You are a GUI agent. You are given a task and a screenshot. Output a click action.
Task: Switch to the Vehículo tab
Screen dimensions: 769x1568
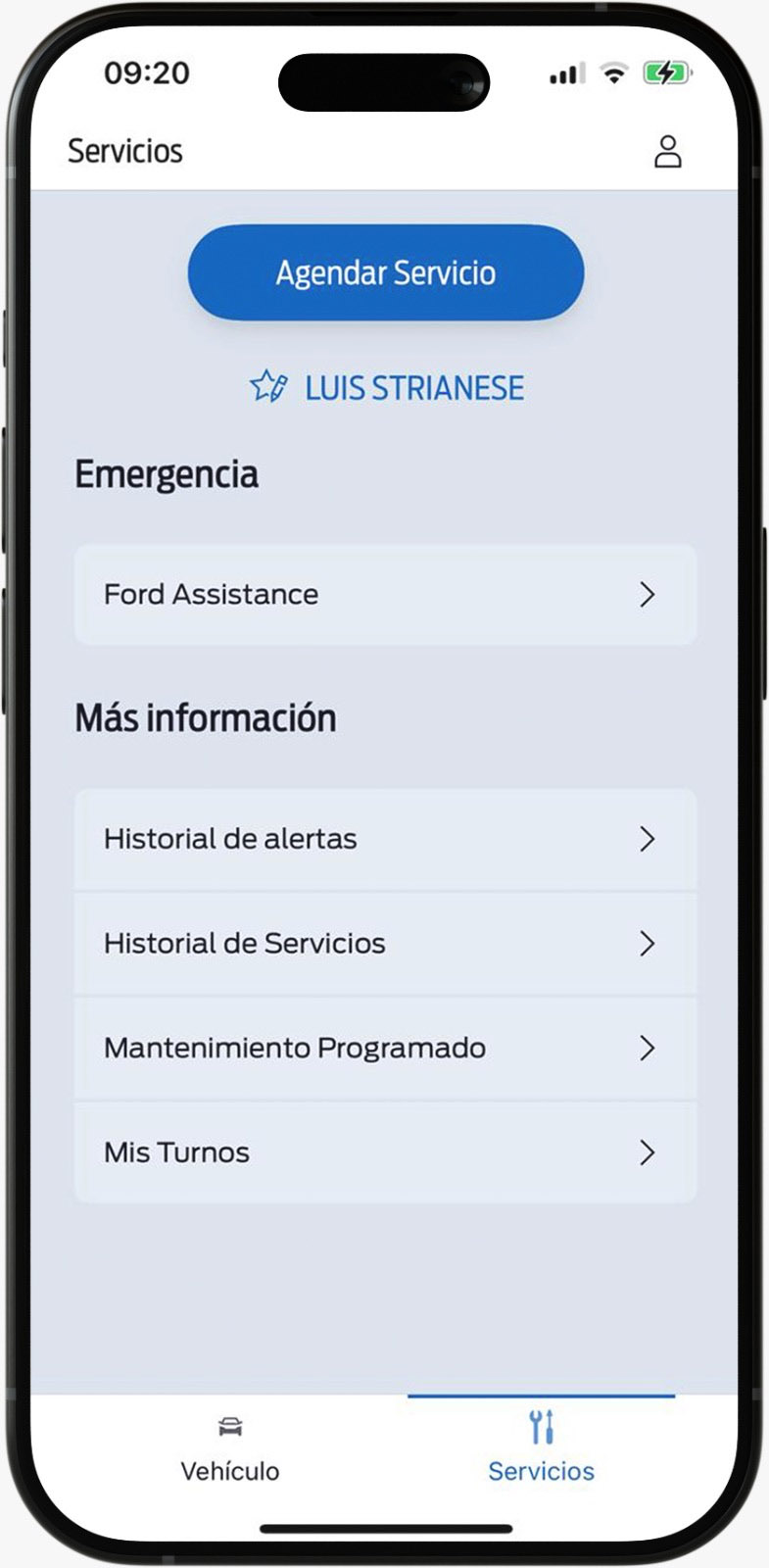(x=230, y=1448)
